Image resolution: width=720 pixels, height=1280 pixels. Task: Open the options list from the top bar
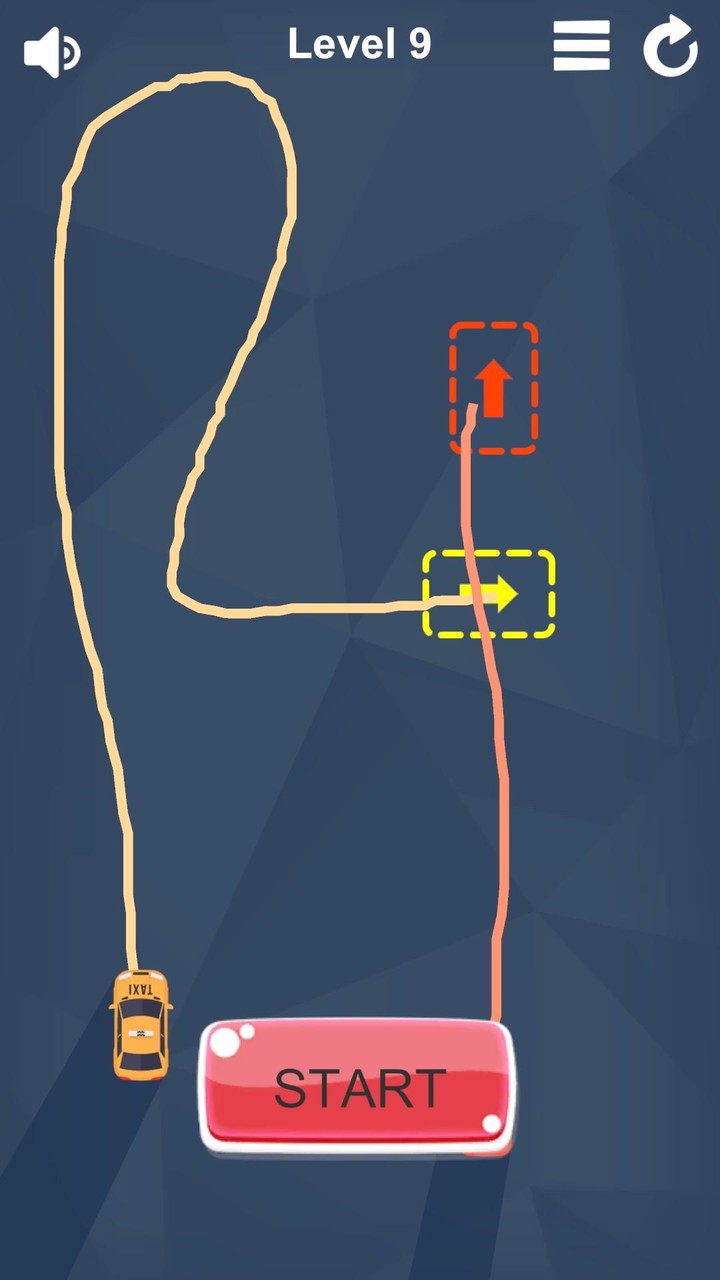click(x=581, y=45)
